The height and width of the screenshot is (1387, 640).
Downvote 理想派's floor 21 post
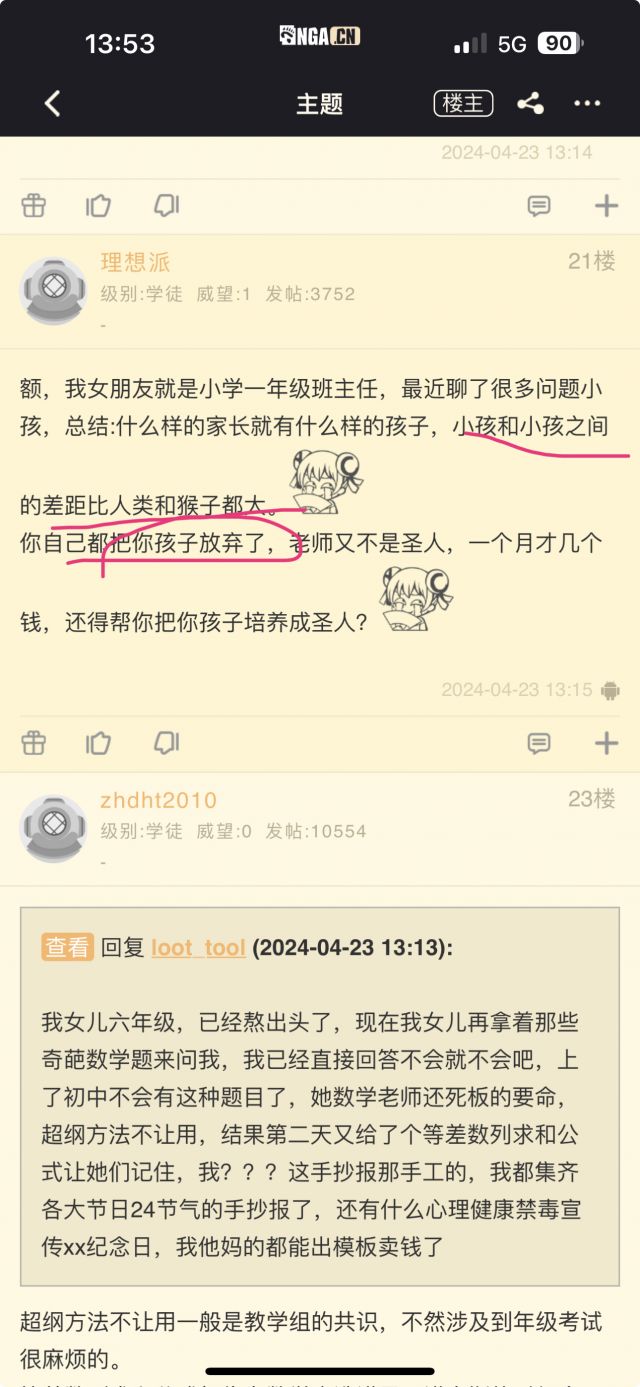tap(166, 744)
